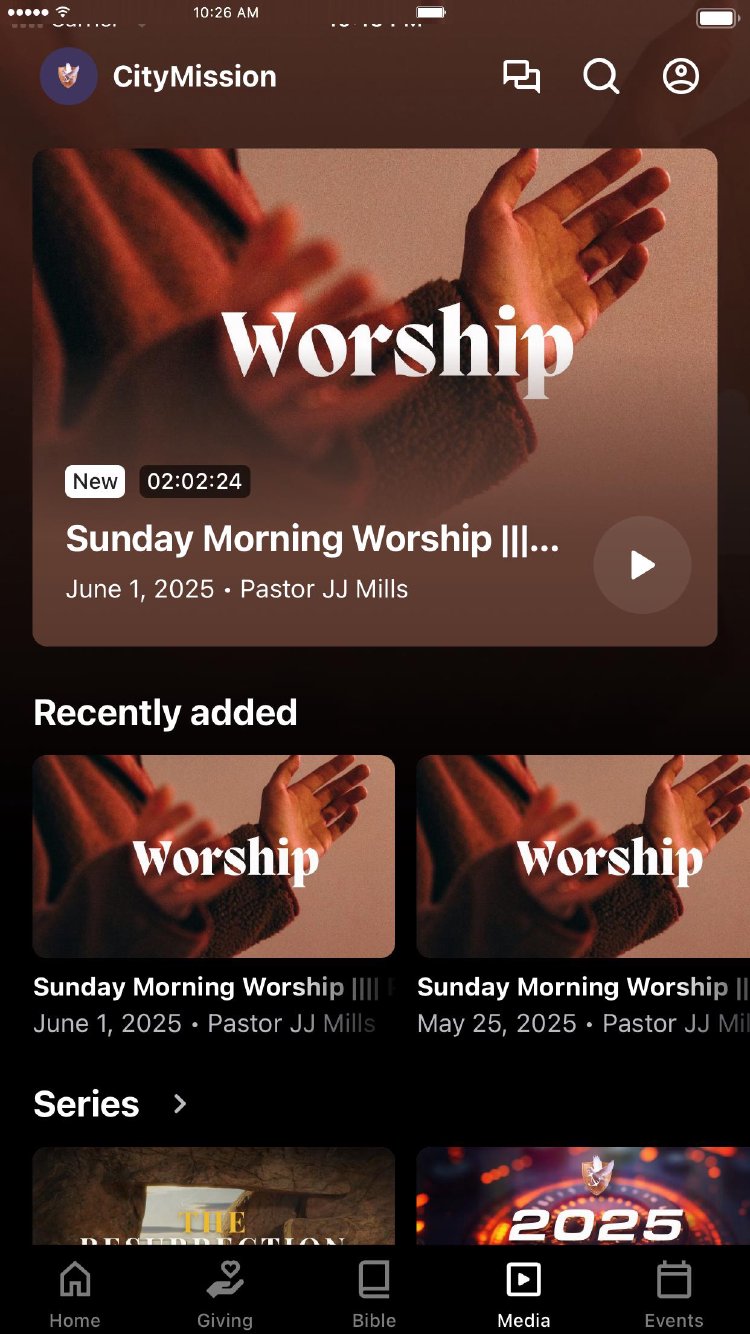Switch to the Bible tab

374,1294
